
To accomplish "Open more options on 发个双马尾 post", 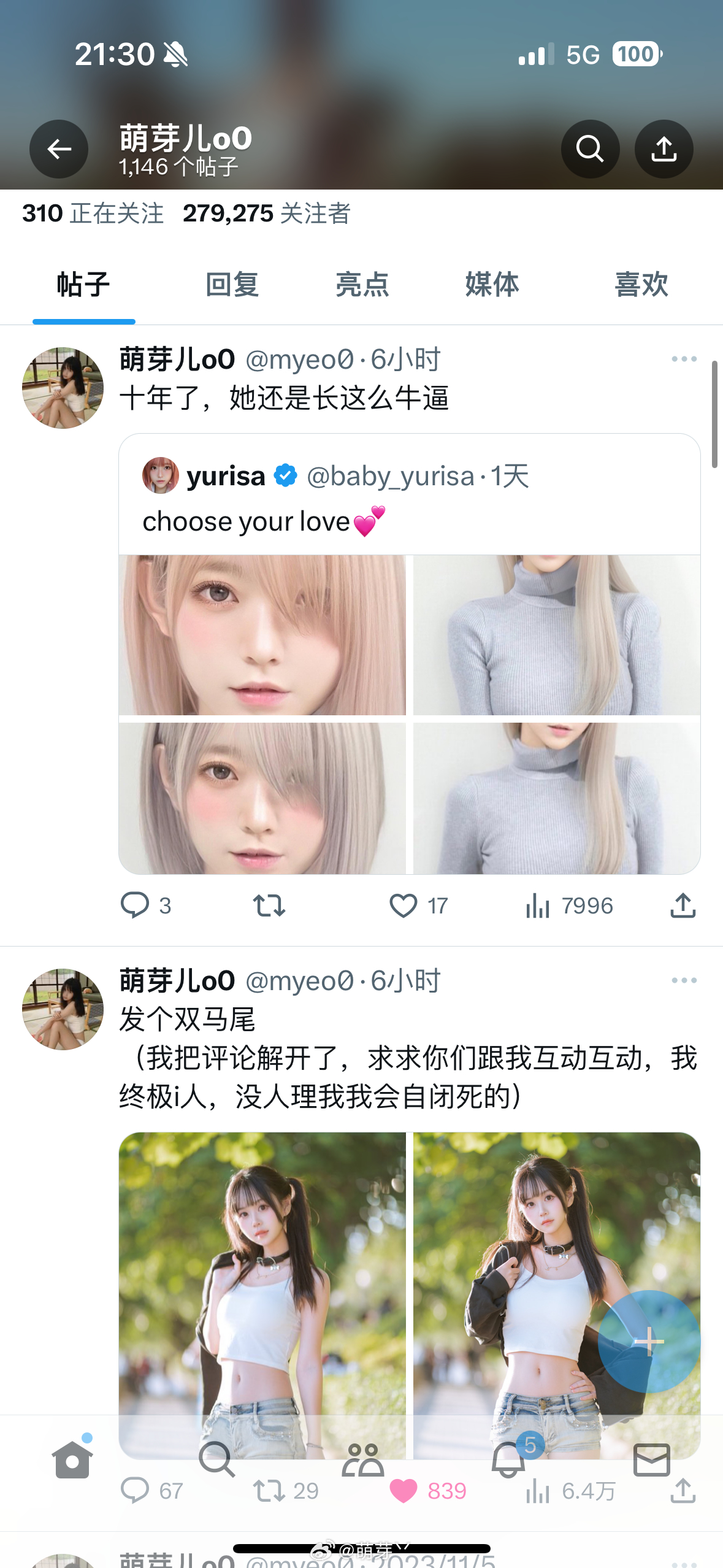I will pyautogui.click(x=684, y=981).
